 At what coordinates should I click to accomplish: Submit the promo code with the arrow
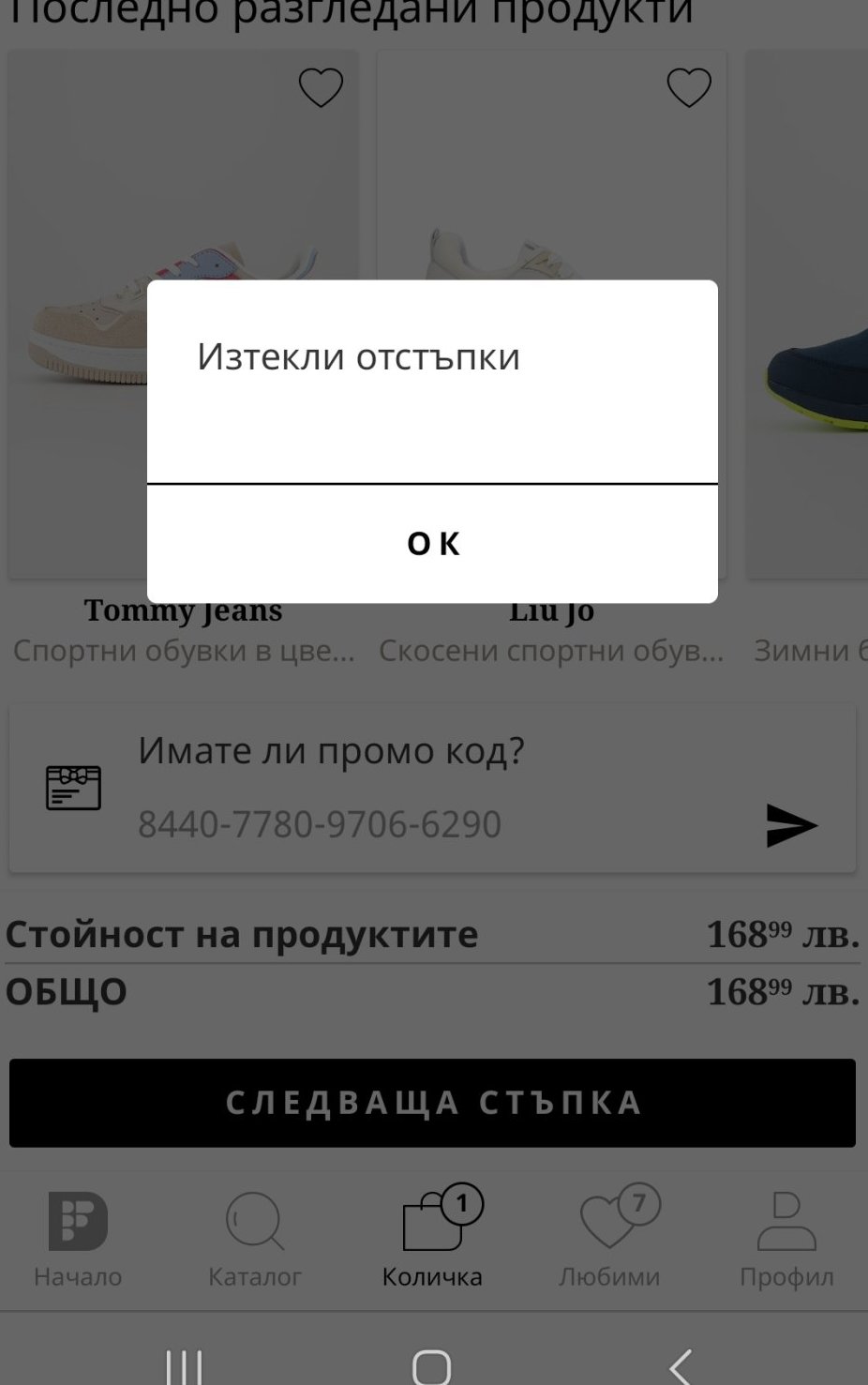[x=791, y=825]
